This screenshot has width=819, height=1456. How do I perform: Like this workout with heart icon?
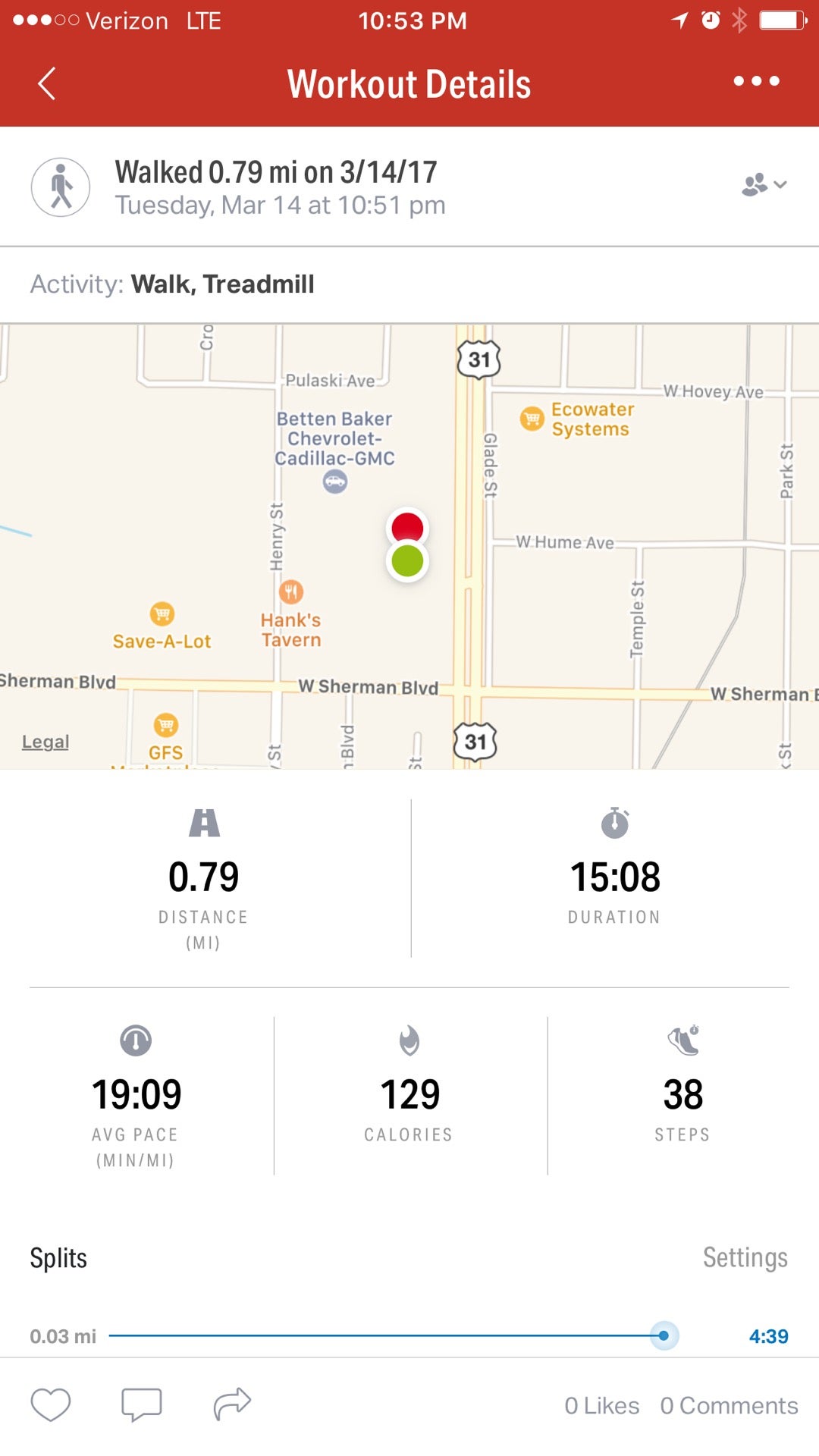pyautogui.click(x=51, y=1404)
